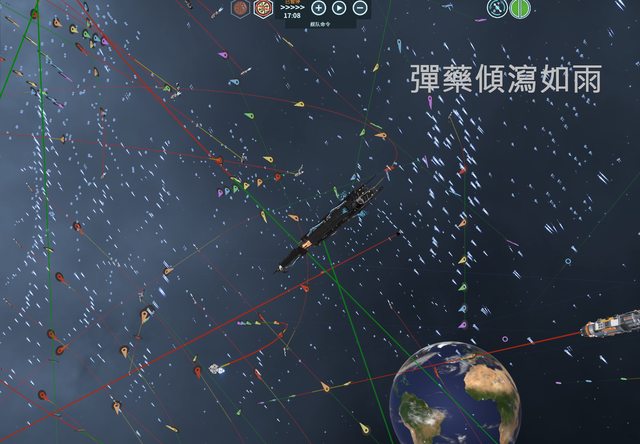Open the red-and-white hexagon icon
The height and width of the screenshot is (444, 640).
262,9
